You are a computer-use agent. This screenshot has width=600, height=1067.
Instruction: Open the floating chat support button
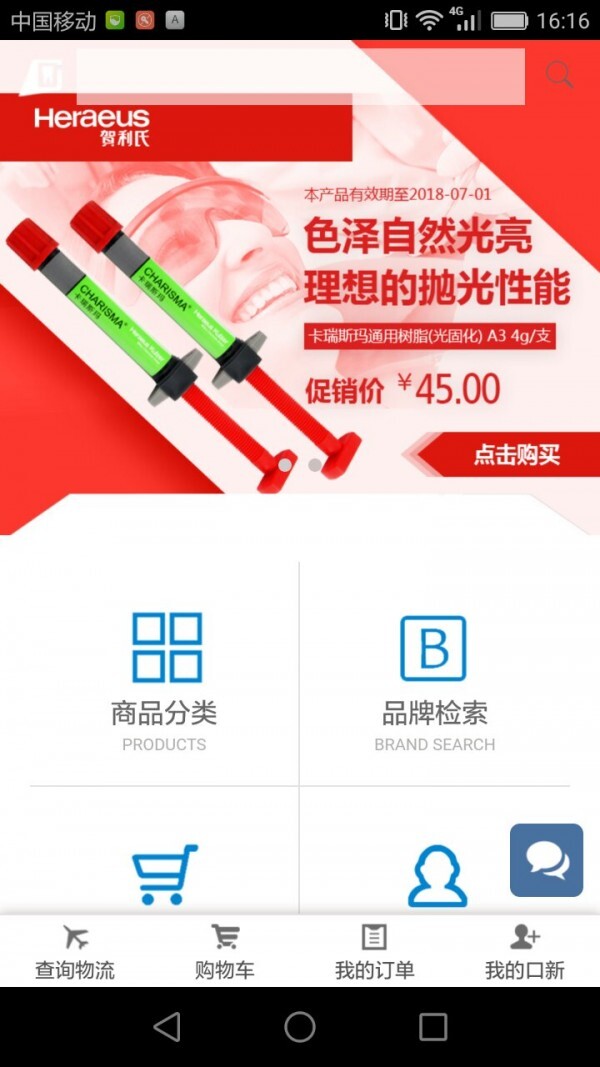[546, 860]
